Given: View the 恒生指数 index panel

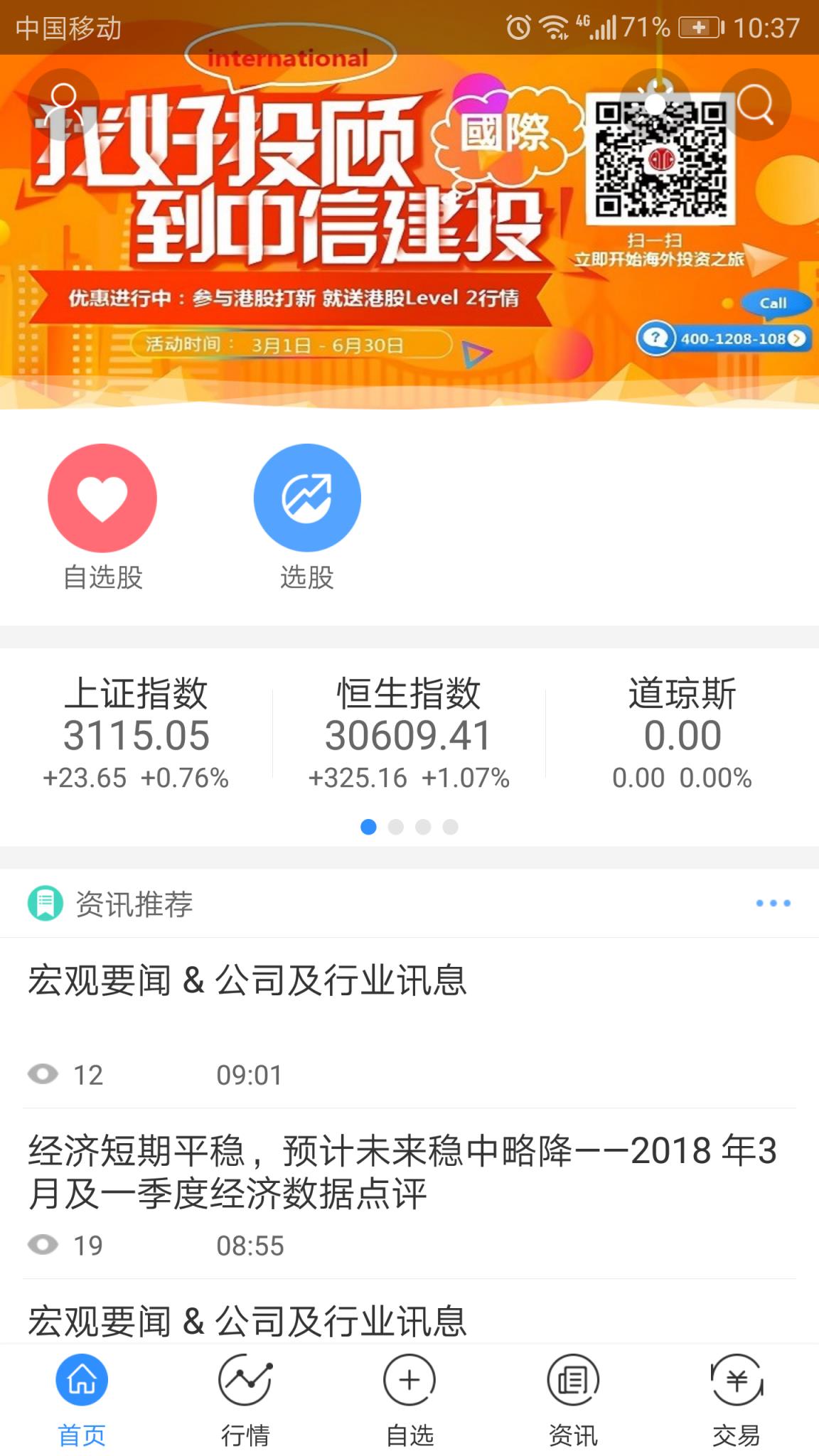Looking at the screenshot, I should (x=409, y=732).
